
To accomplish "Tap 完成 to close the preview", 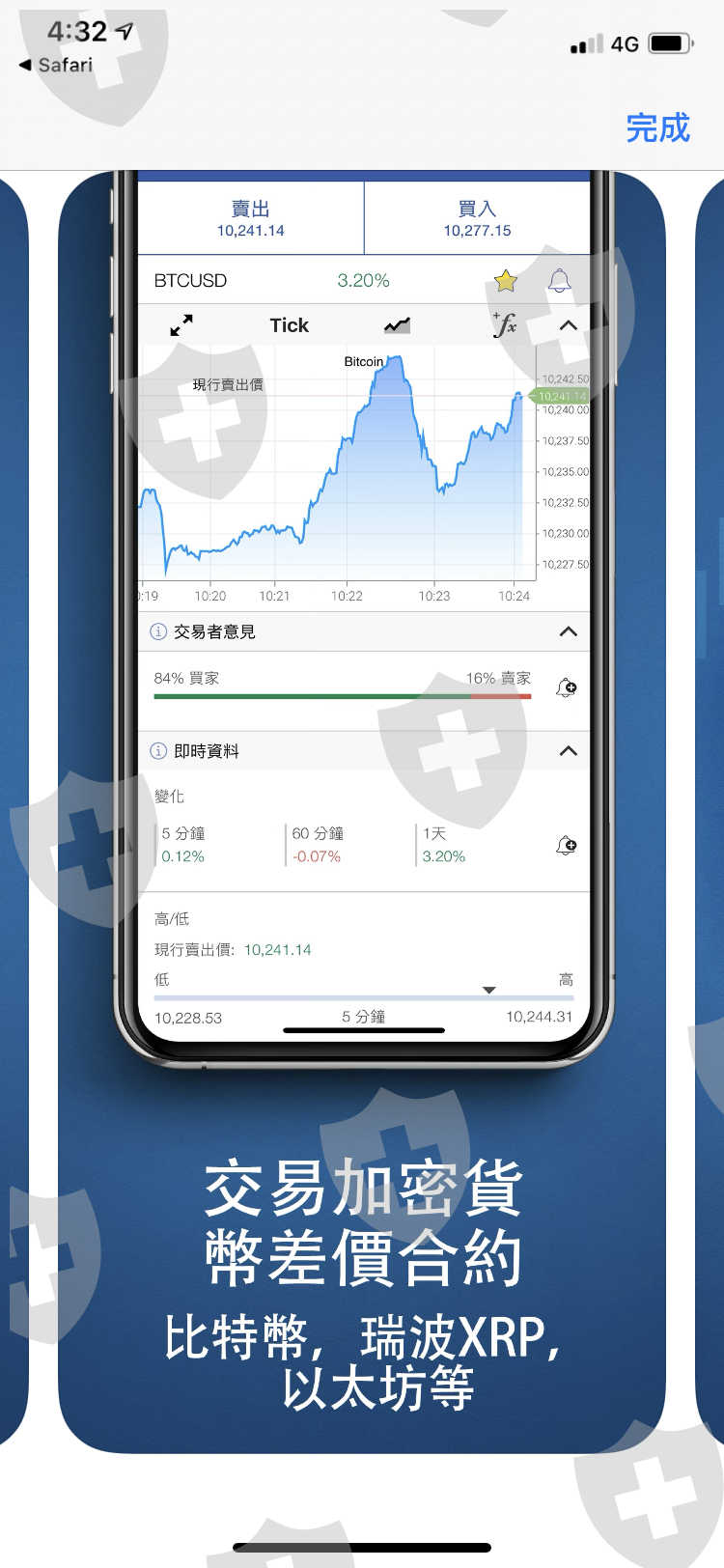I will [657, 127].
